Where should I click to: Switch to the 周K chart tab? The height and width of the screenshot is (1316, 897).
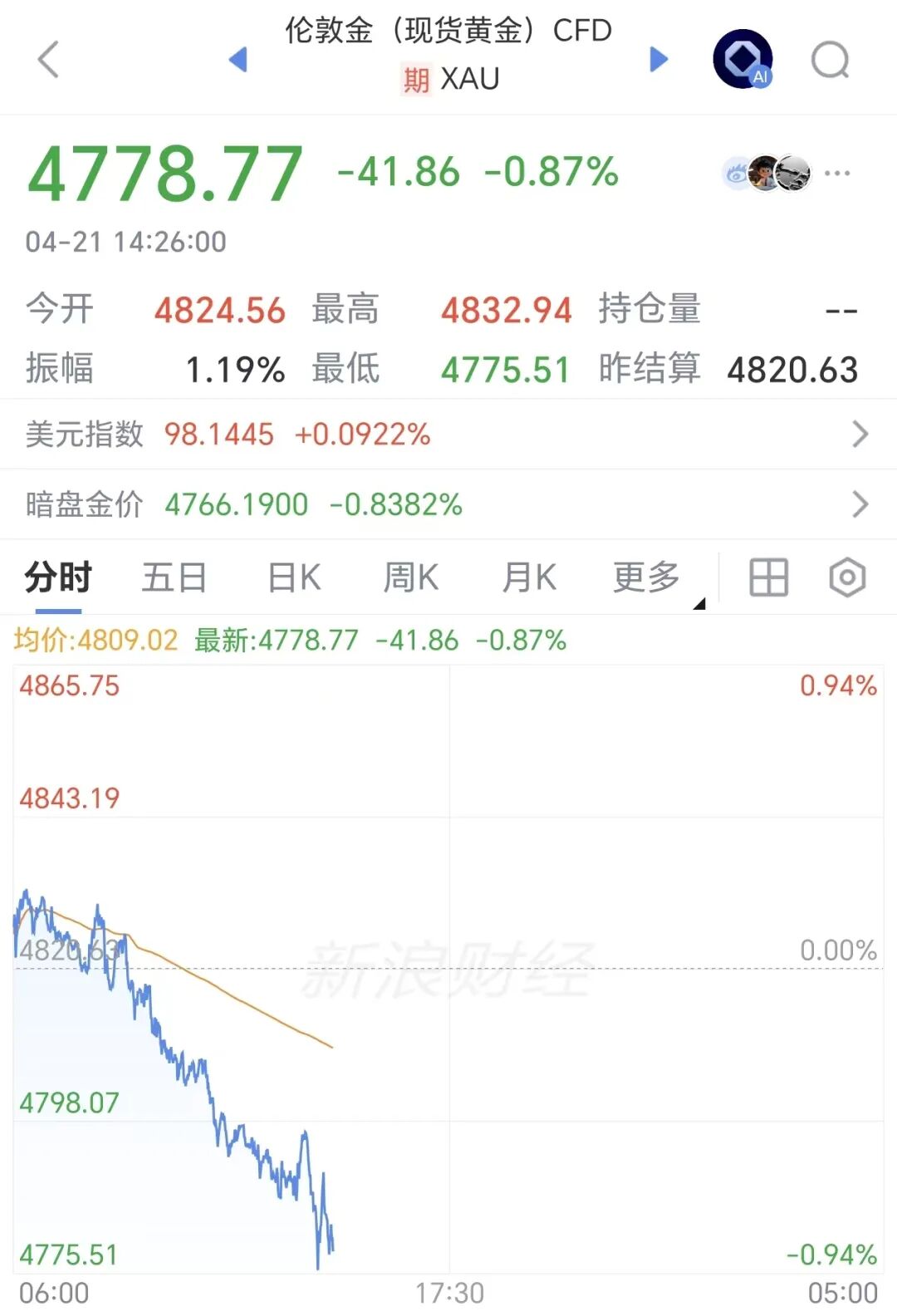coord(411,577)
